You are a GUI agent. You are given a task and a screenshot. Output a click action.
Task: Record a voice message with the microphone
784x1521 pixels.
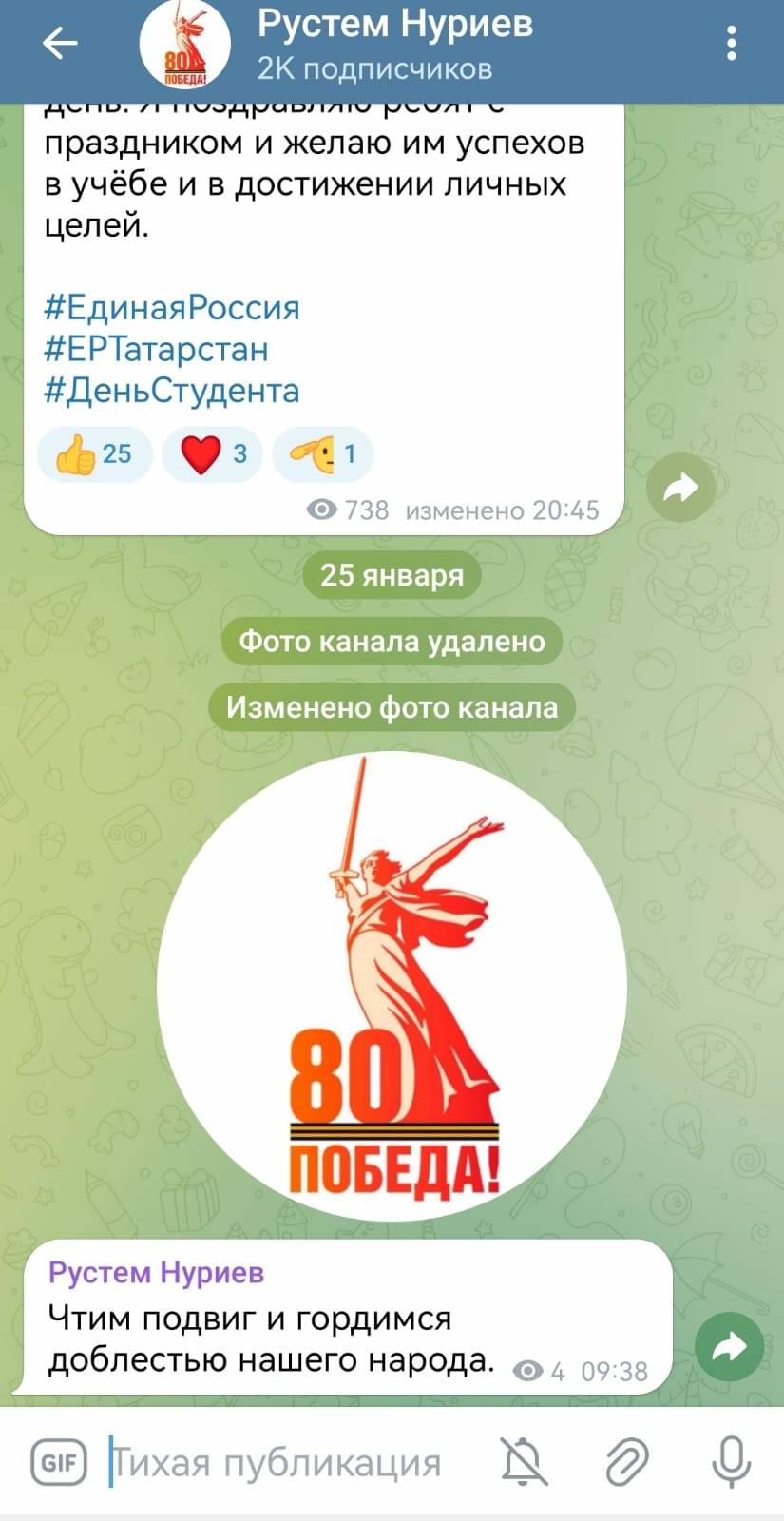pos(730,1462)
